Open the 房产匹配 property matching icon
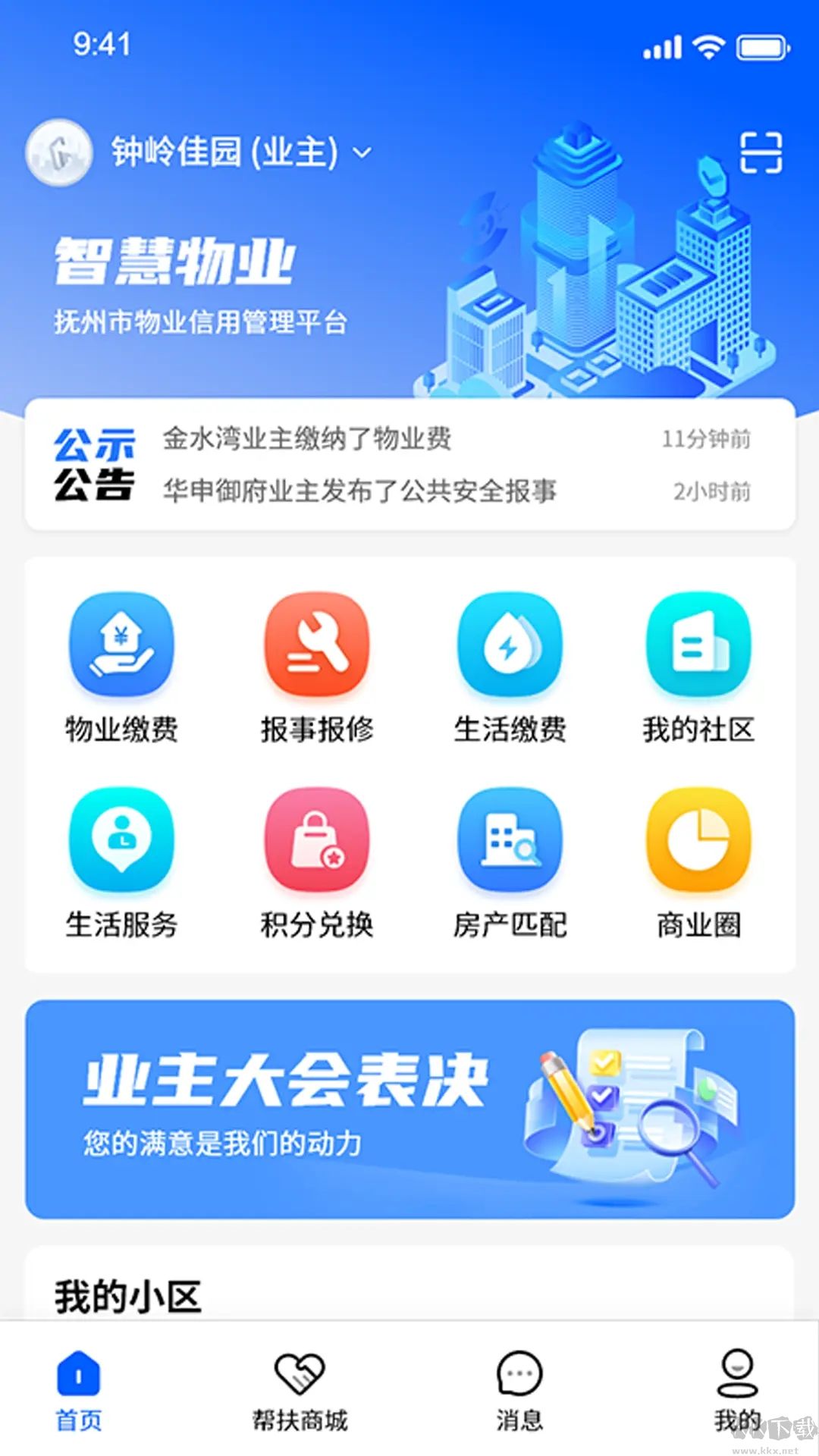Screen dimensions: 819x1456 [x=510, y=842]
